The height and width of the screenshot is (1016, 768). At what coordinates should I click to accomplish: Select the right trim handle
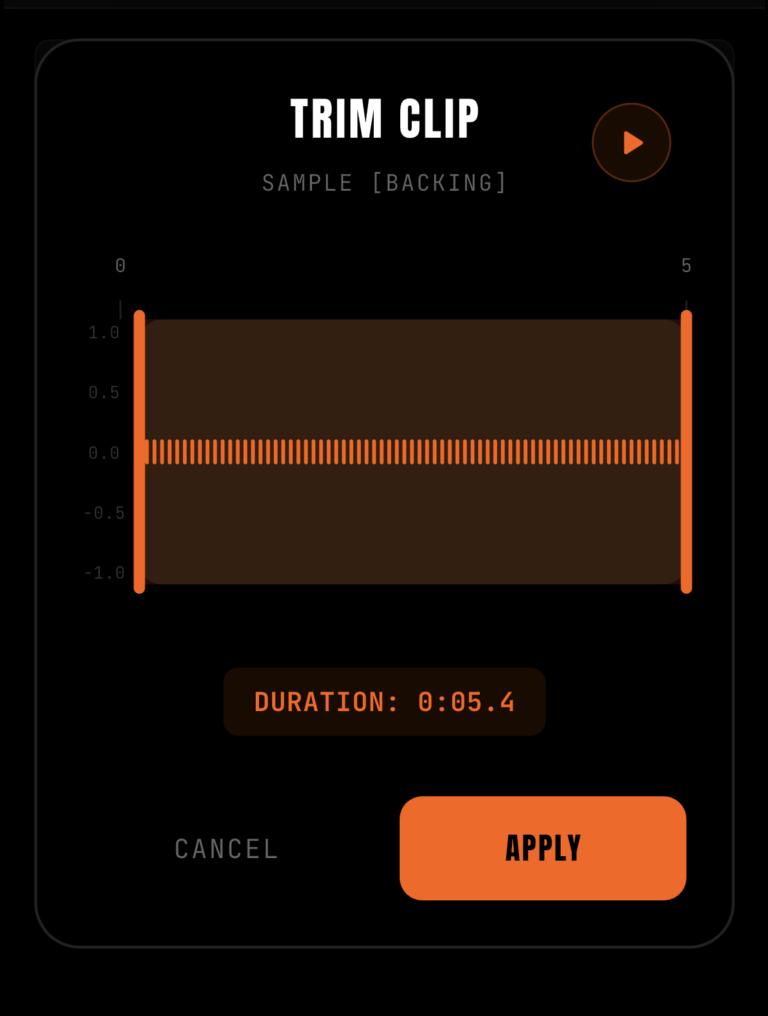686,452
